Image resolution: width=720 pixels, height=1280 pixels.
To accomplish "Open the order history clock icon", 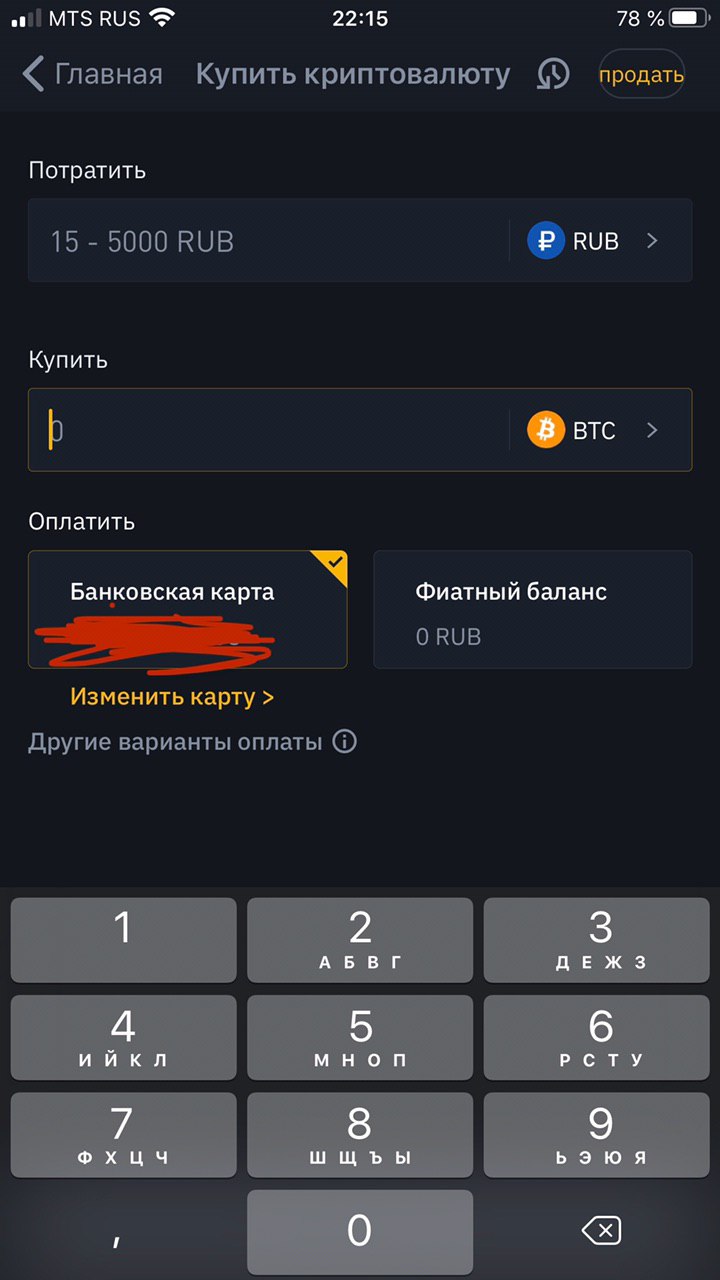I will (x=553, y=75).
